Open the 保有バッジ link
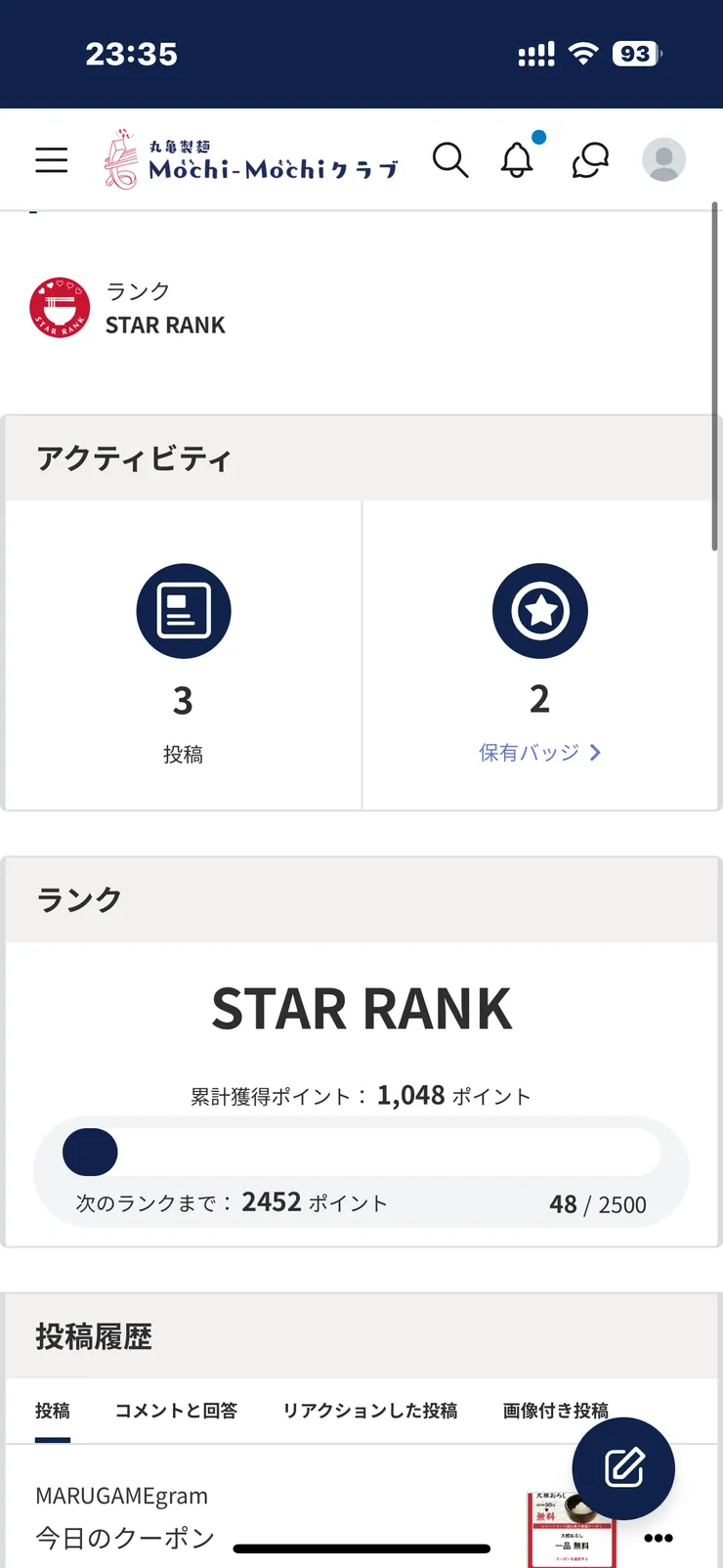Screen dimensions: 723x1568 pos(539,753)
